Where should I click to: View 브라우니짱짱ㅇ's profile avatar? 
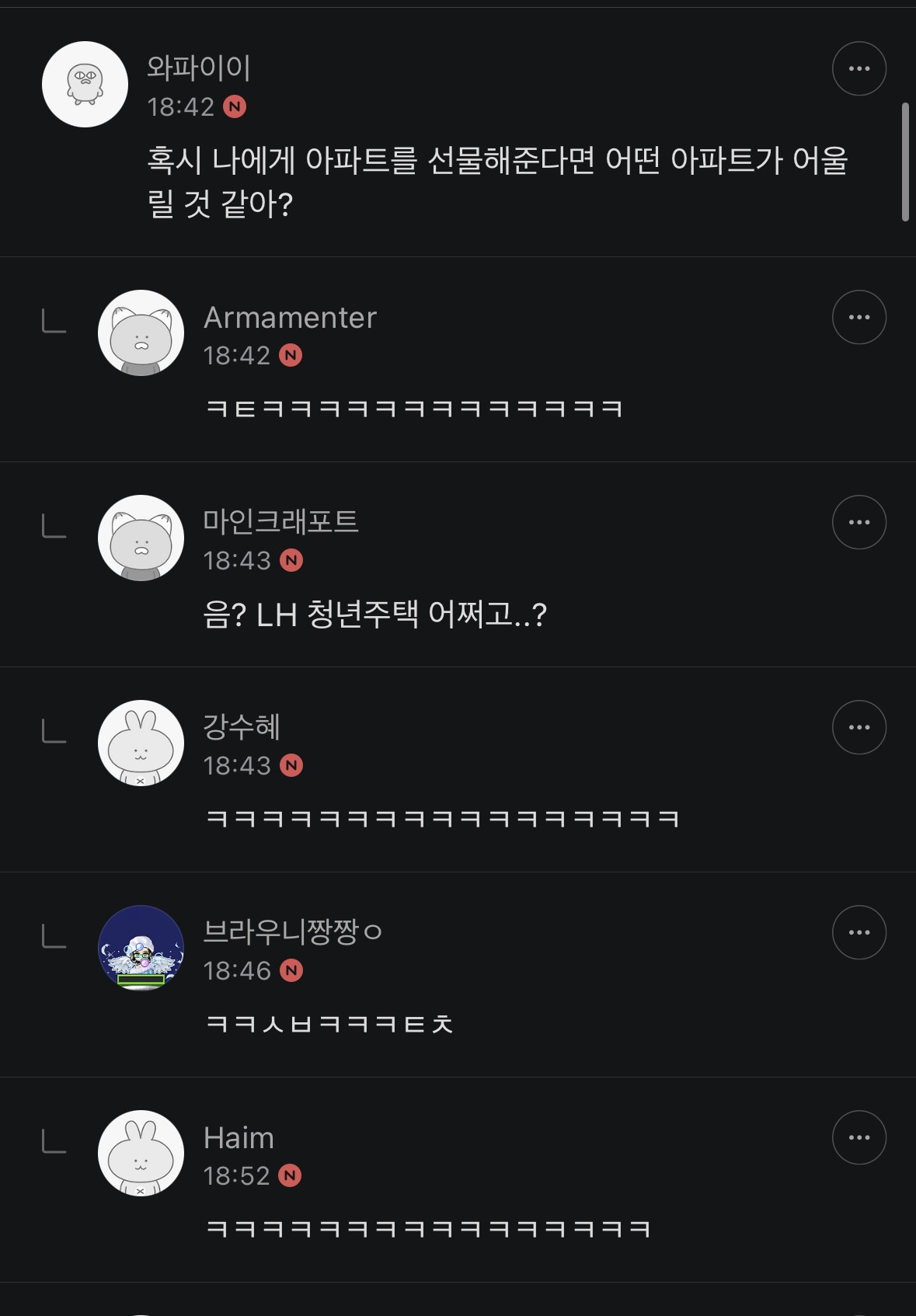pyautogui.click(x=141, y=949)
